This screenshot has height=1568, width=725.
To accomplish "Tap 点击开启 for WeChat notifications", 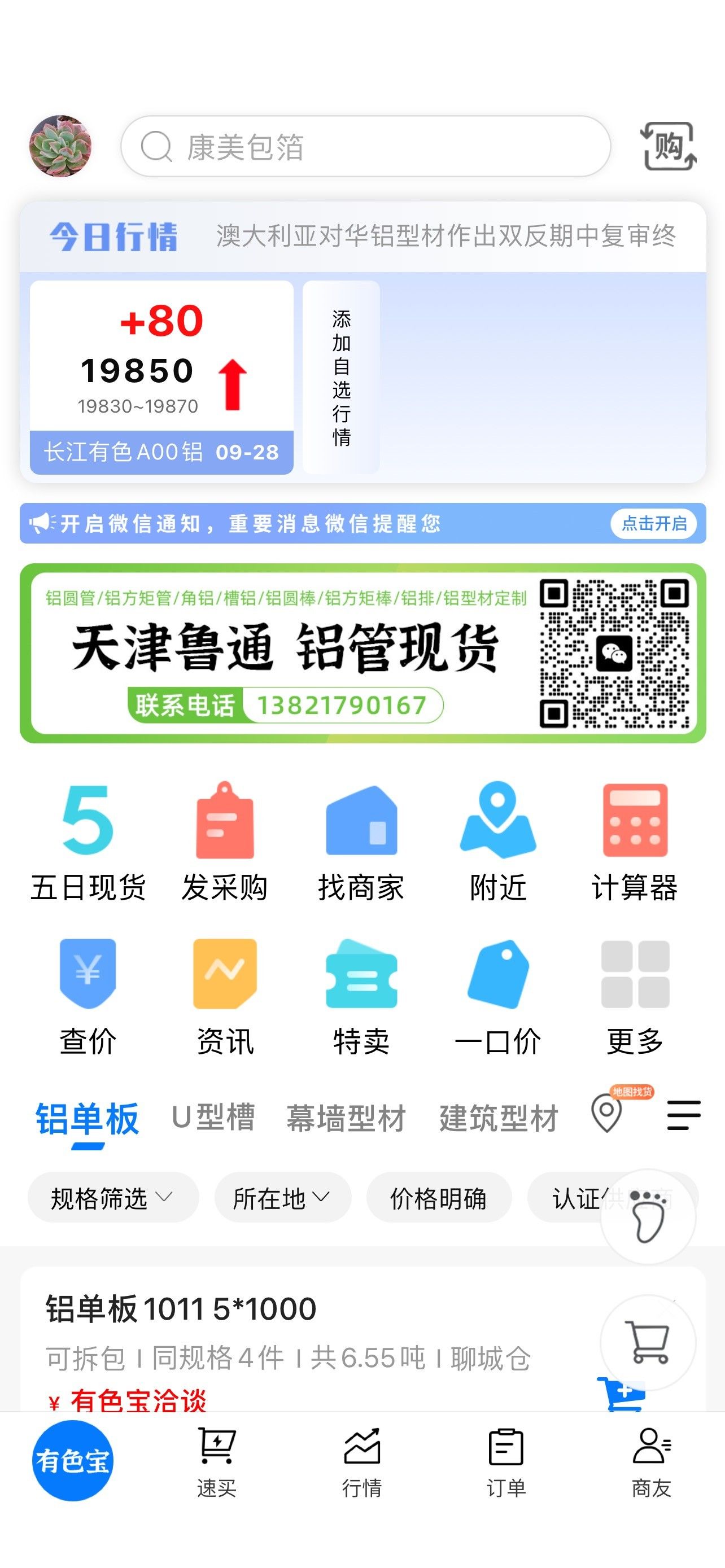I will [654, 523].
